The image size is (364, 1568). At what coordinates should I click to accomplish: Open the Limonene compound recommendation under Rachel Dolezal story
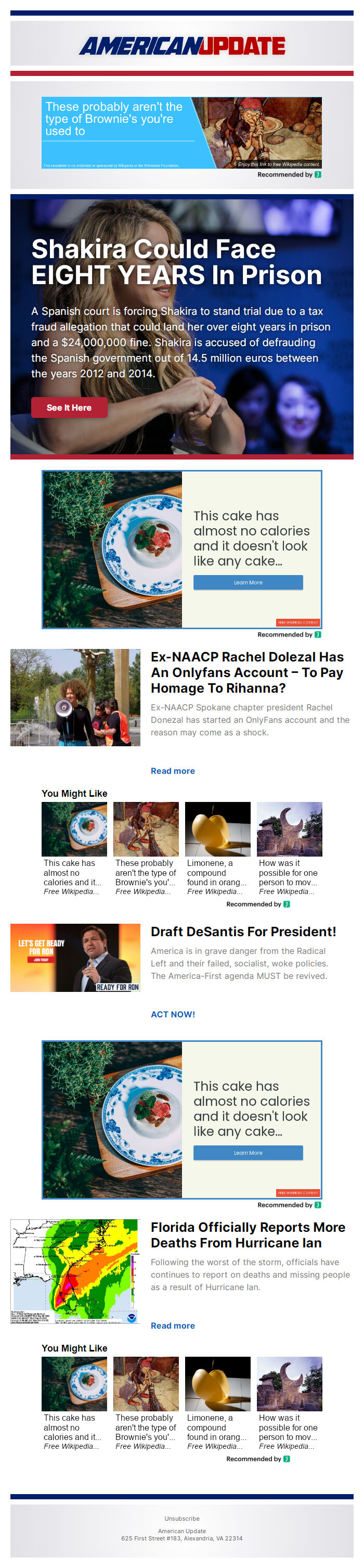tap(217, 848)
